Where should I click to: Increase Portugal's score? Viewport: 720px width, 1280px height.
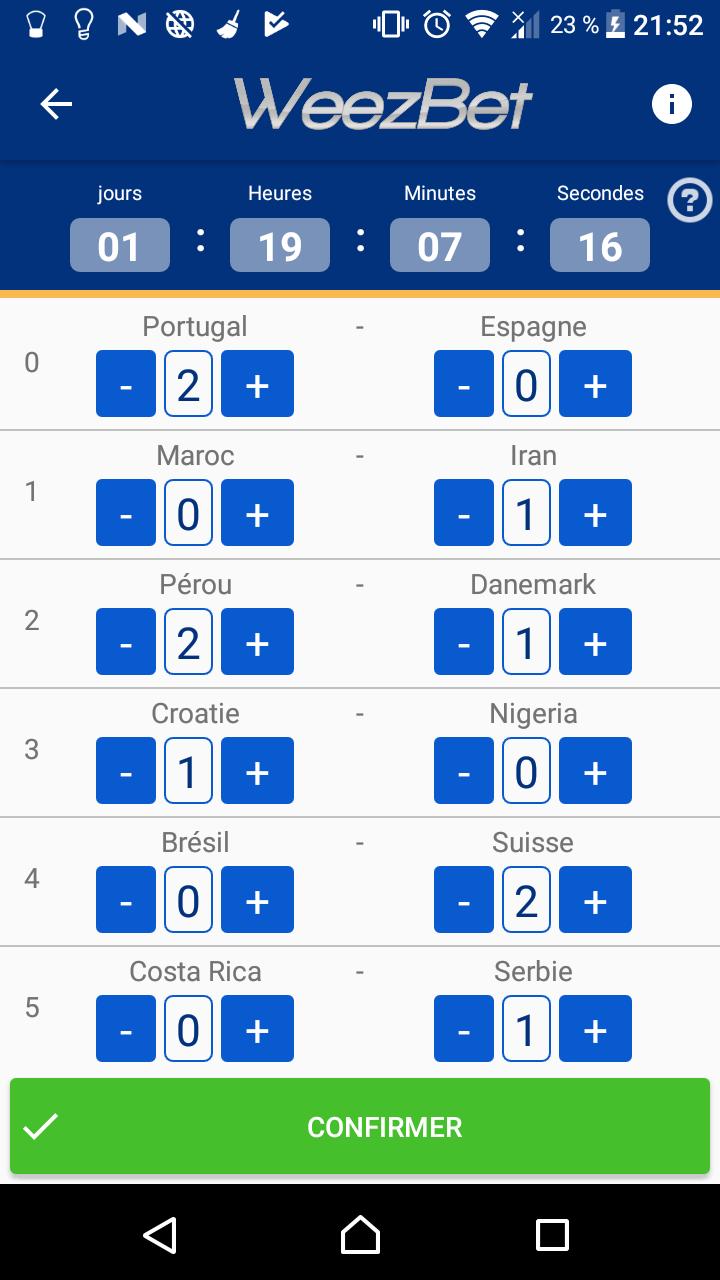point(257,384)
